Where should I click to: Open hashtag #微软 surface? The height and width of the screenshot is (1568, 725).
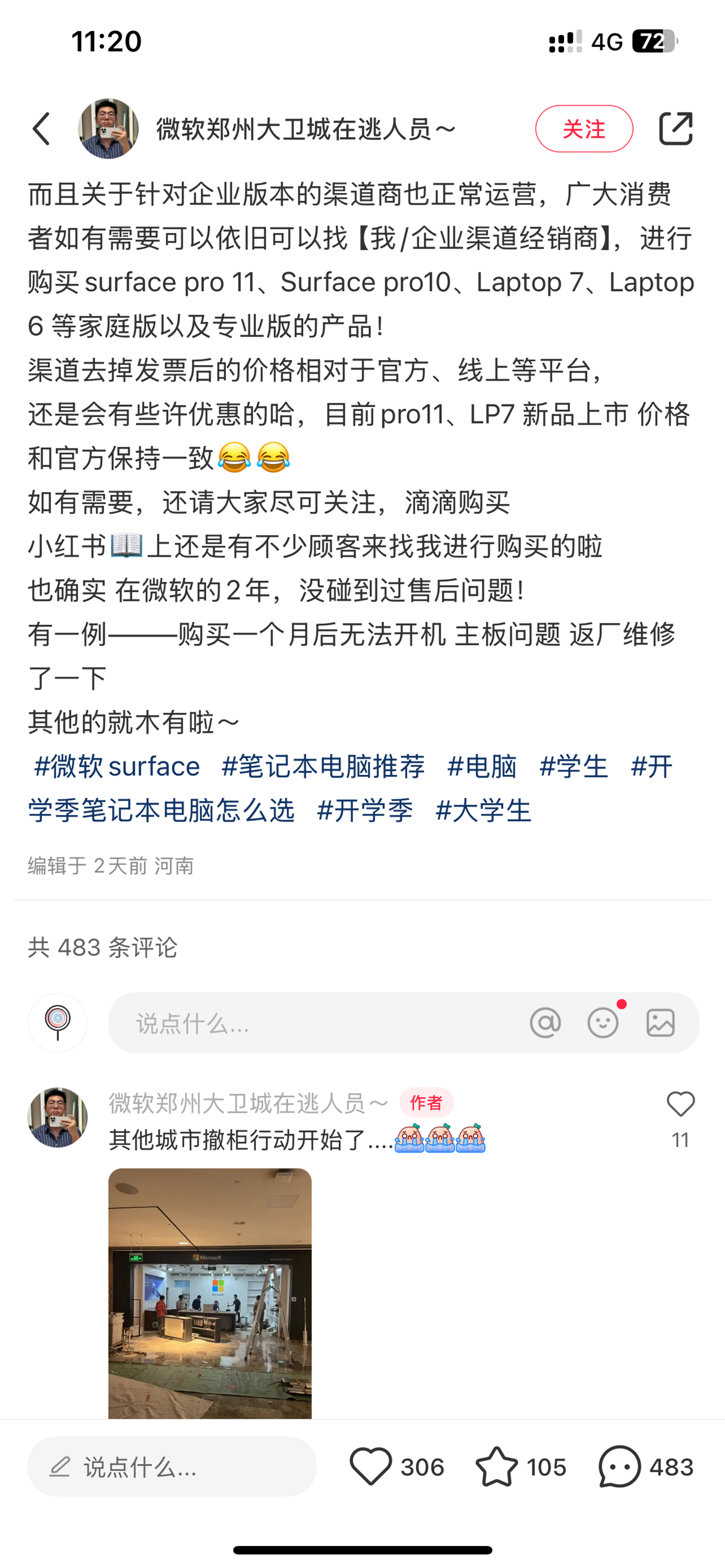[x=117, y=766]
